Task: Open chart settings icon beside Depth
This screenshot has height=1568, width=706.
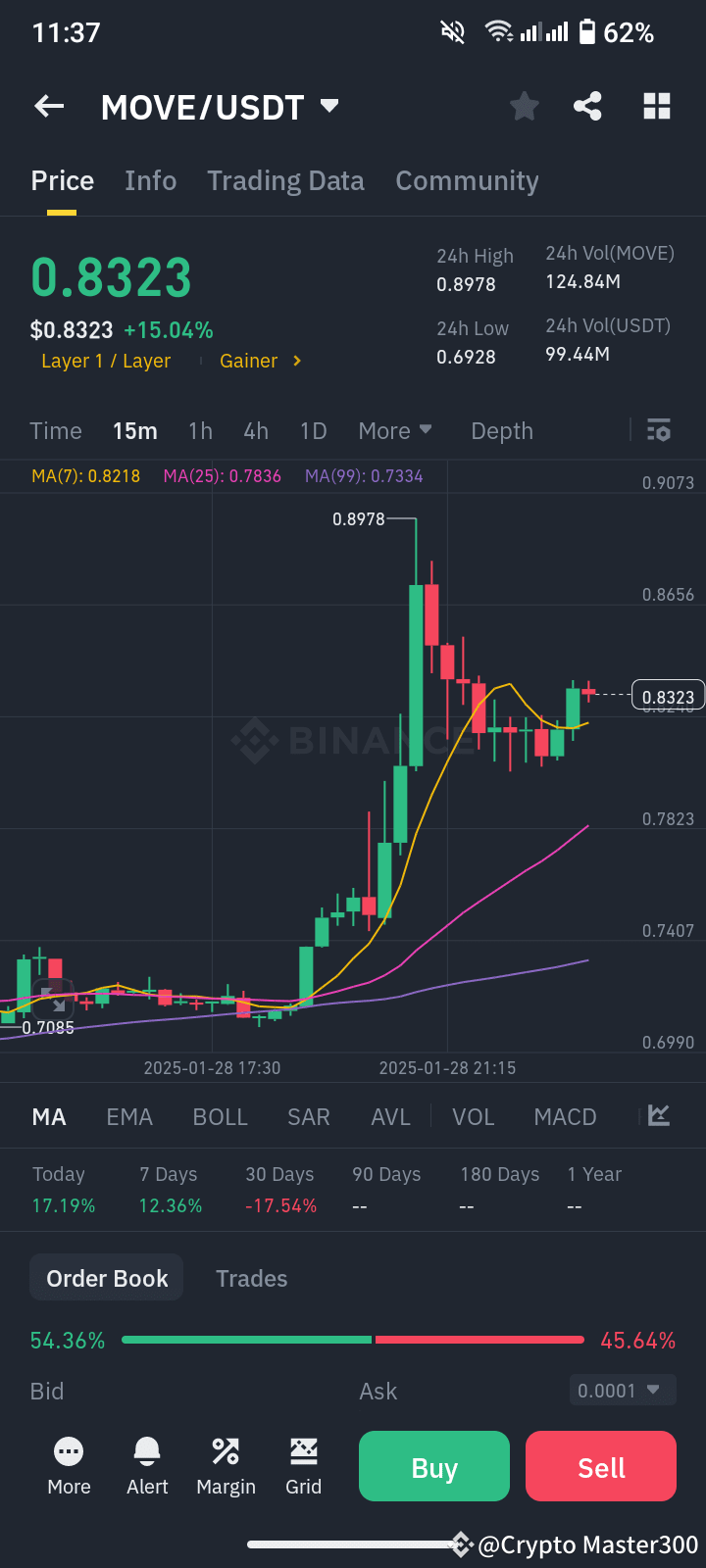Action: (x=657, y=430)
